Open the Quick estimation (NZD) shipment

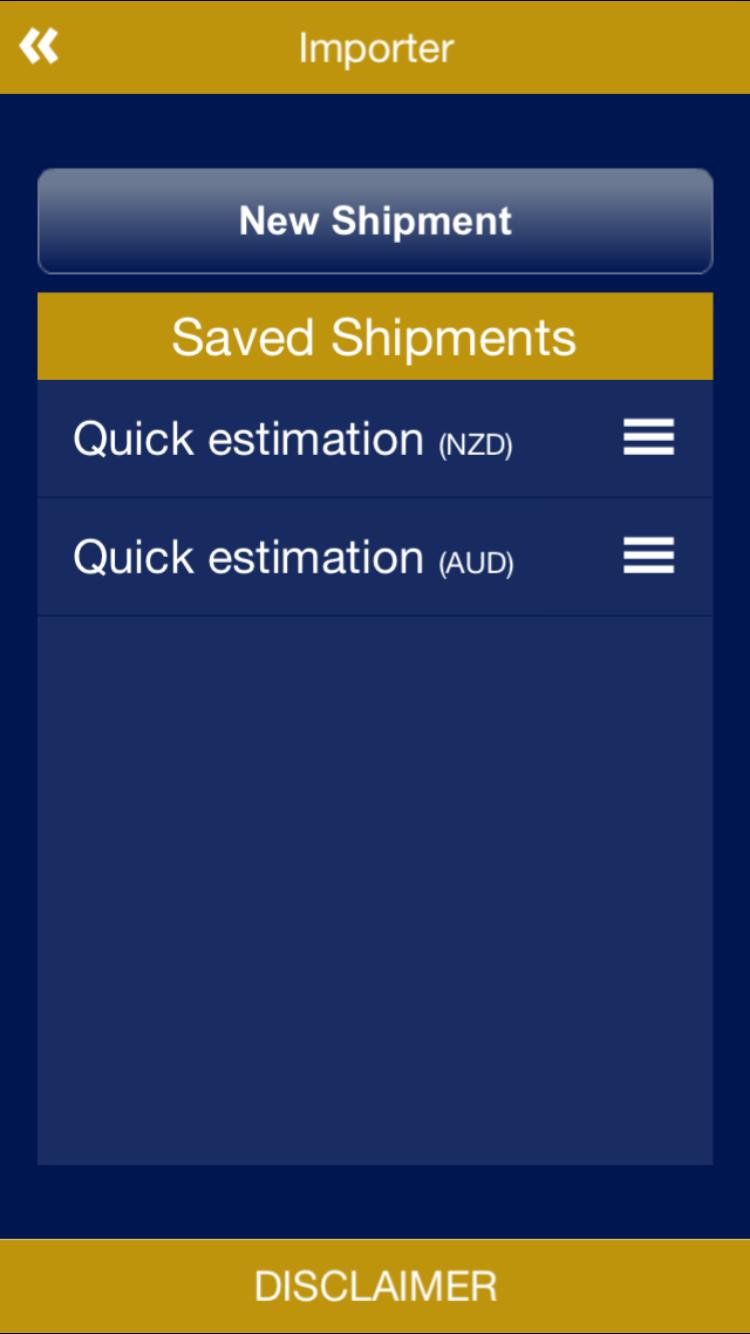293,440
